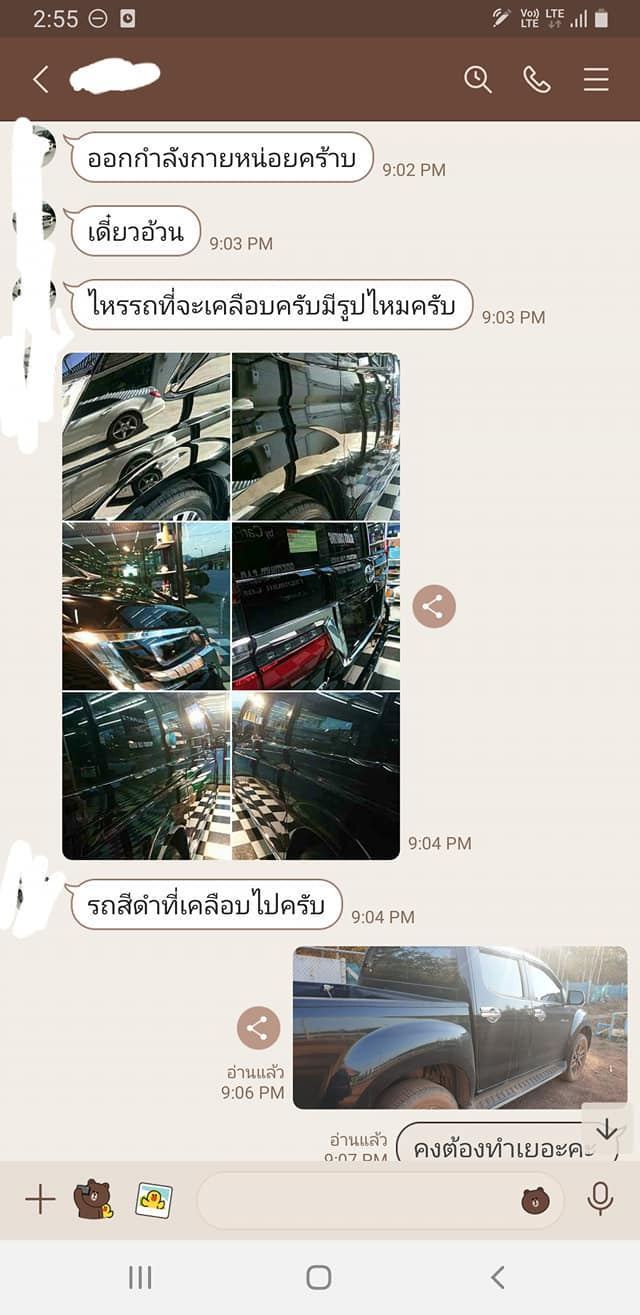Open the photo gallery picker
The height and width of the screenshot is (1315, 640).
tap(153, 1199)
